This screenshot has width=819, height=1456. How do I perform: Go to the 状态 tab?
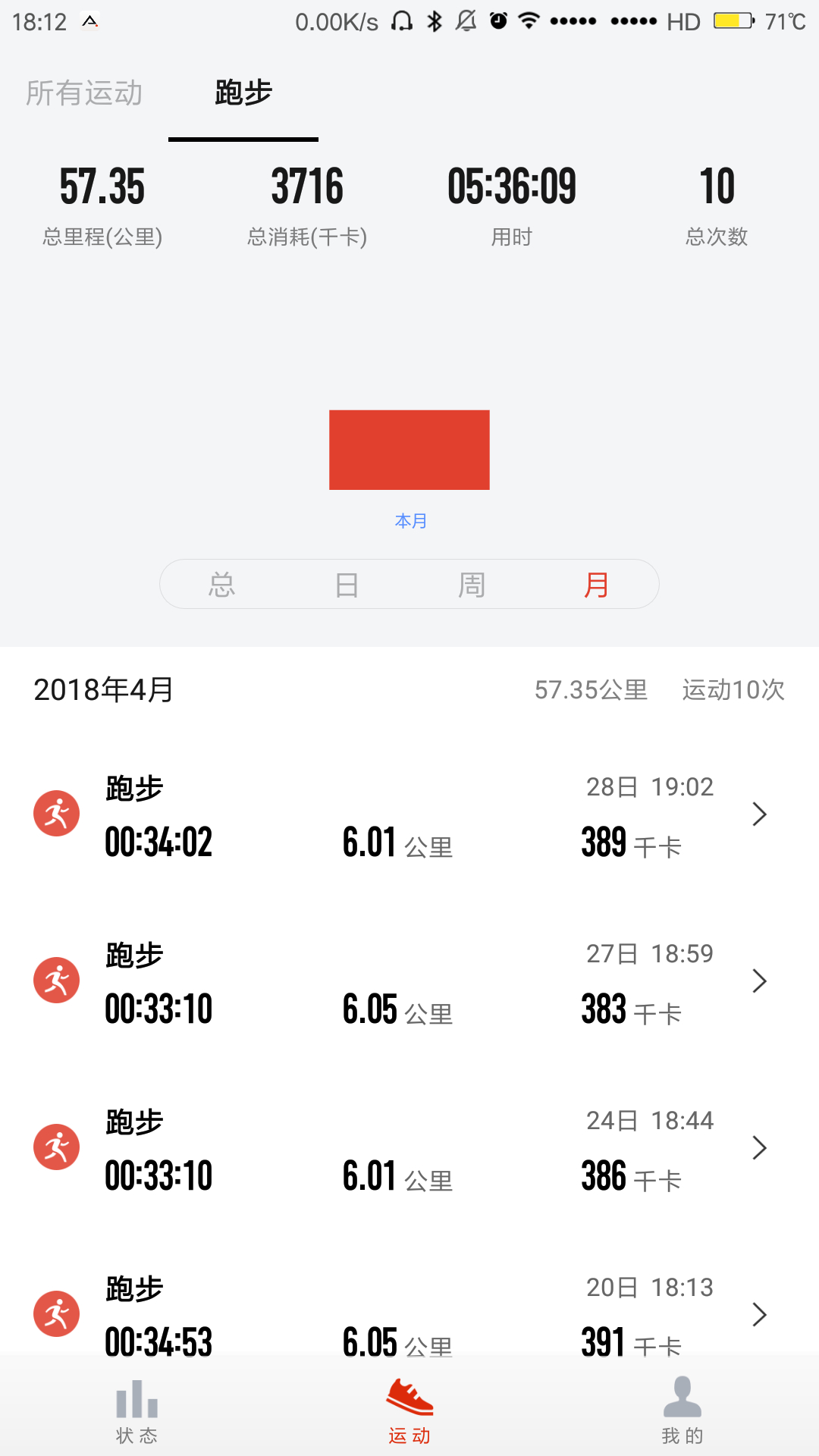click(x=136, y=1410)
